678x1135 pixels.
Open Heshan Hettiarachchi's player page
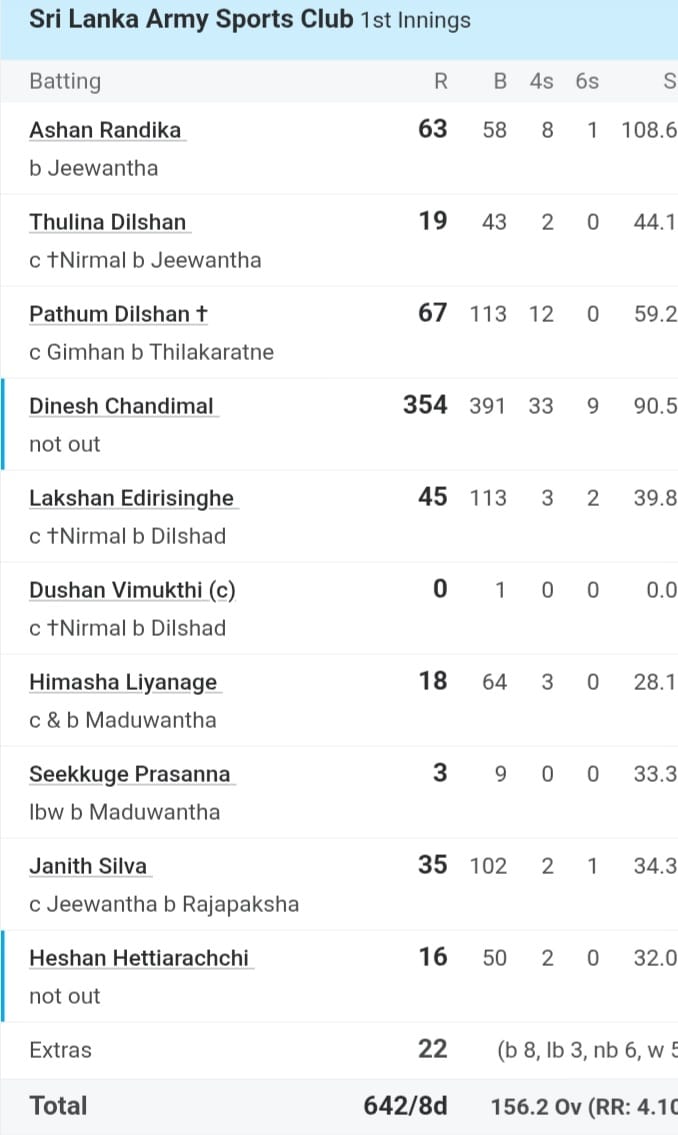[x=139, y=958]
